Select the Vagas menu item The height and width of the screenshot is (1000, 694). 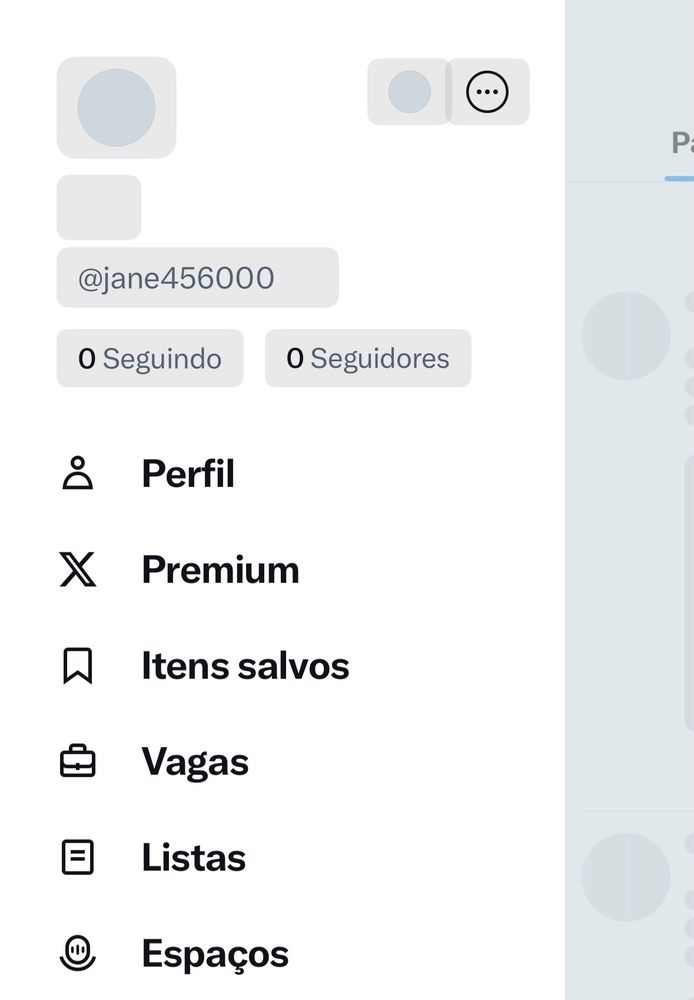[194, 762]
